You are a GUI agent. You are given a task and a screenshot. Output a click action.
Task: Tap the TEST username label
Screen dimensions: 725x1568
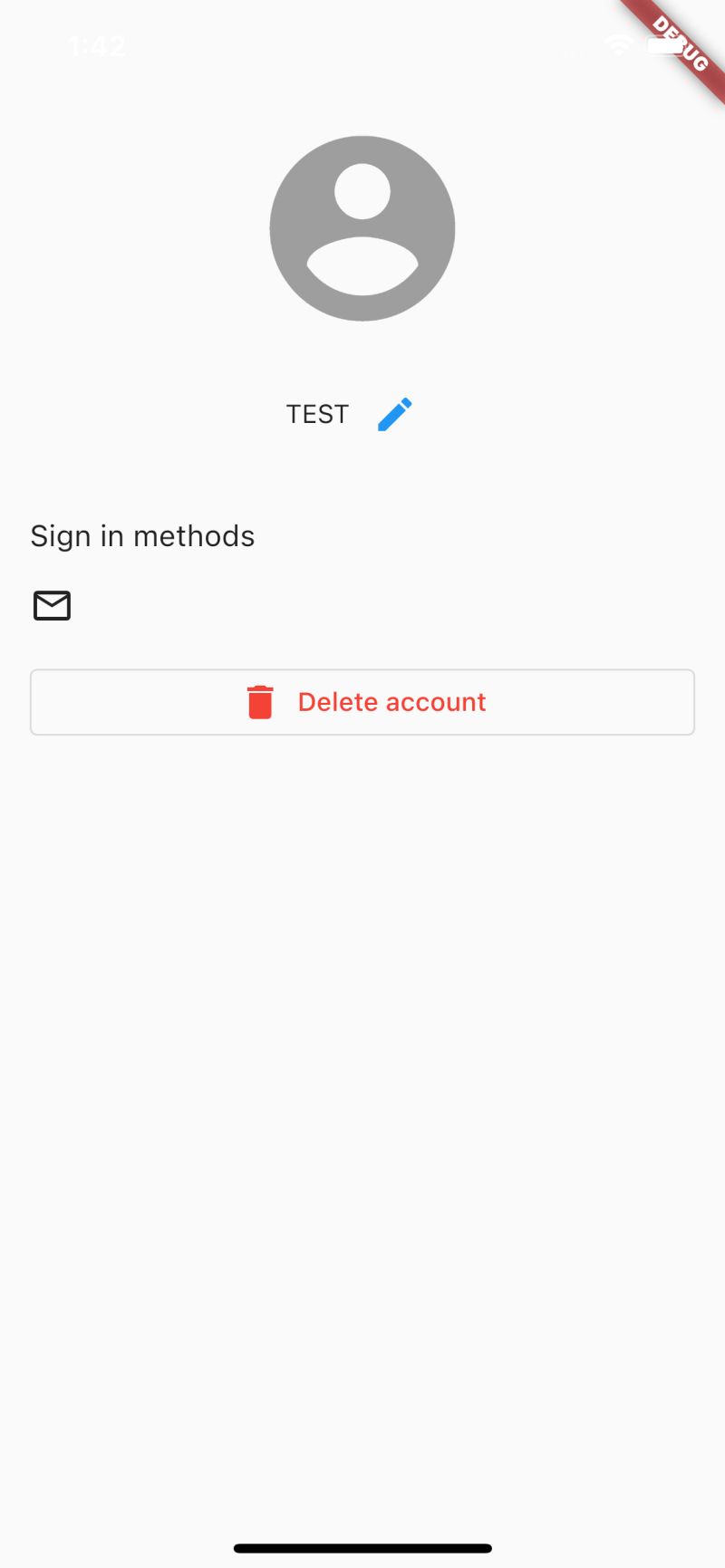click(x=318, y=414)
